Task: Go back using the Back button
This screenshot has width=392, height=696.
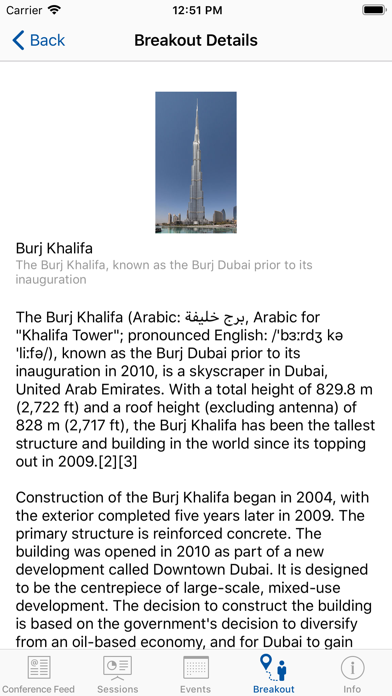Action: point(39,40)
